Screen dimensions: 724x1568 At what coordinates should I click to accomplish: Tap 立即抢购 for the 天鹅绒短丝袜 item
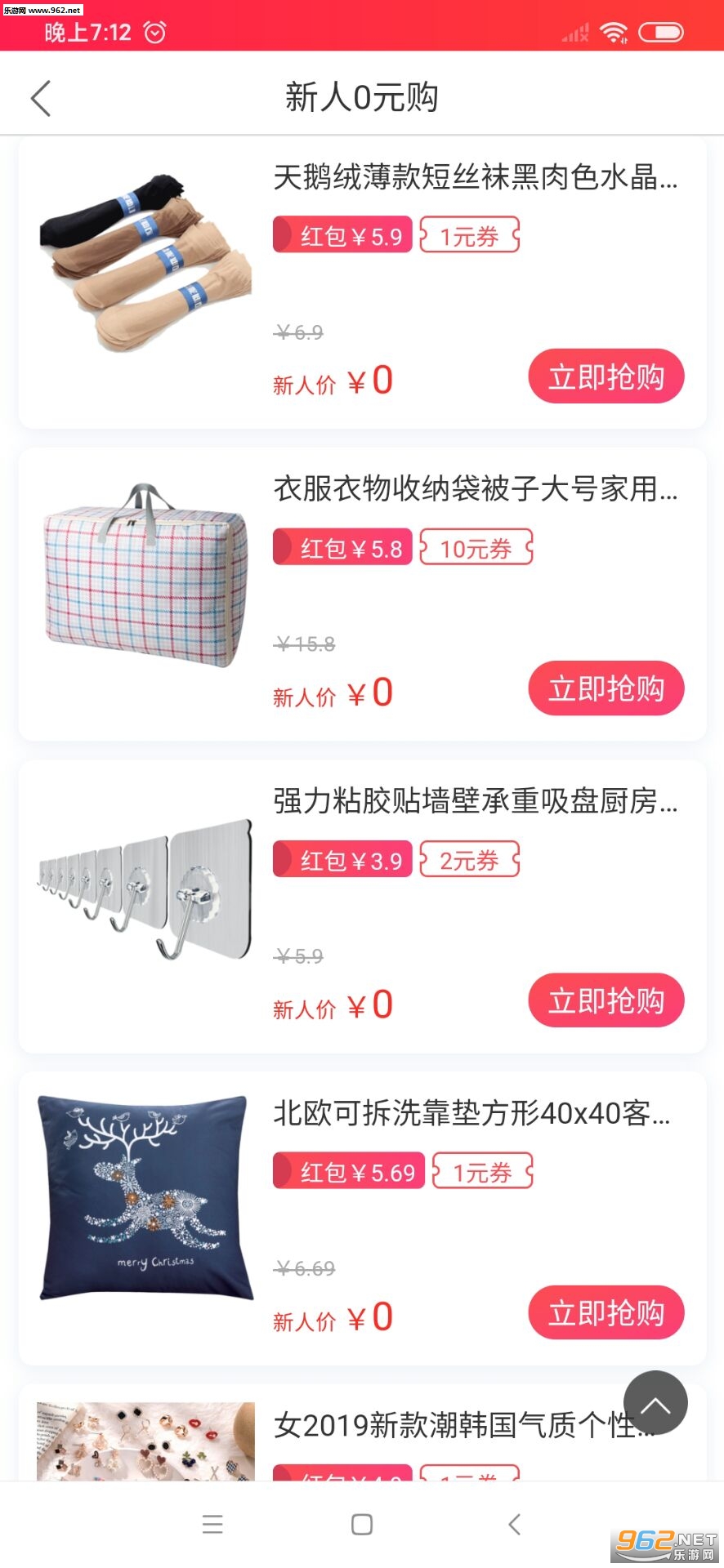(x=606, y=376)
